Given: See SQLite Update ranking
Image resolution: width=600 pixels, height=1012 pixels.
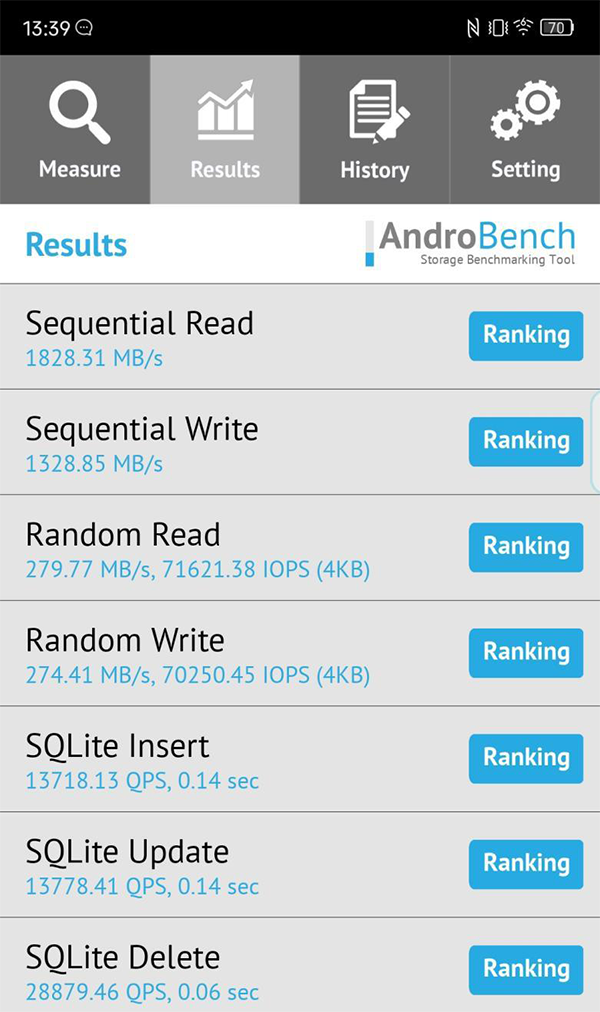Looking at the screenshot, I should pyautogui.click(x=526, y=864).
